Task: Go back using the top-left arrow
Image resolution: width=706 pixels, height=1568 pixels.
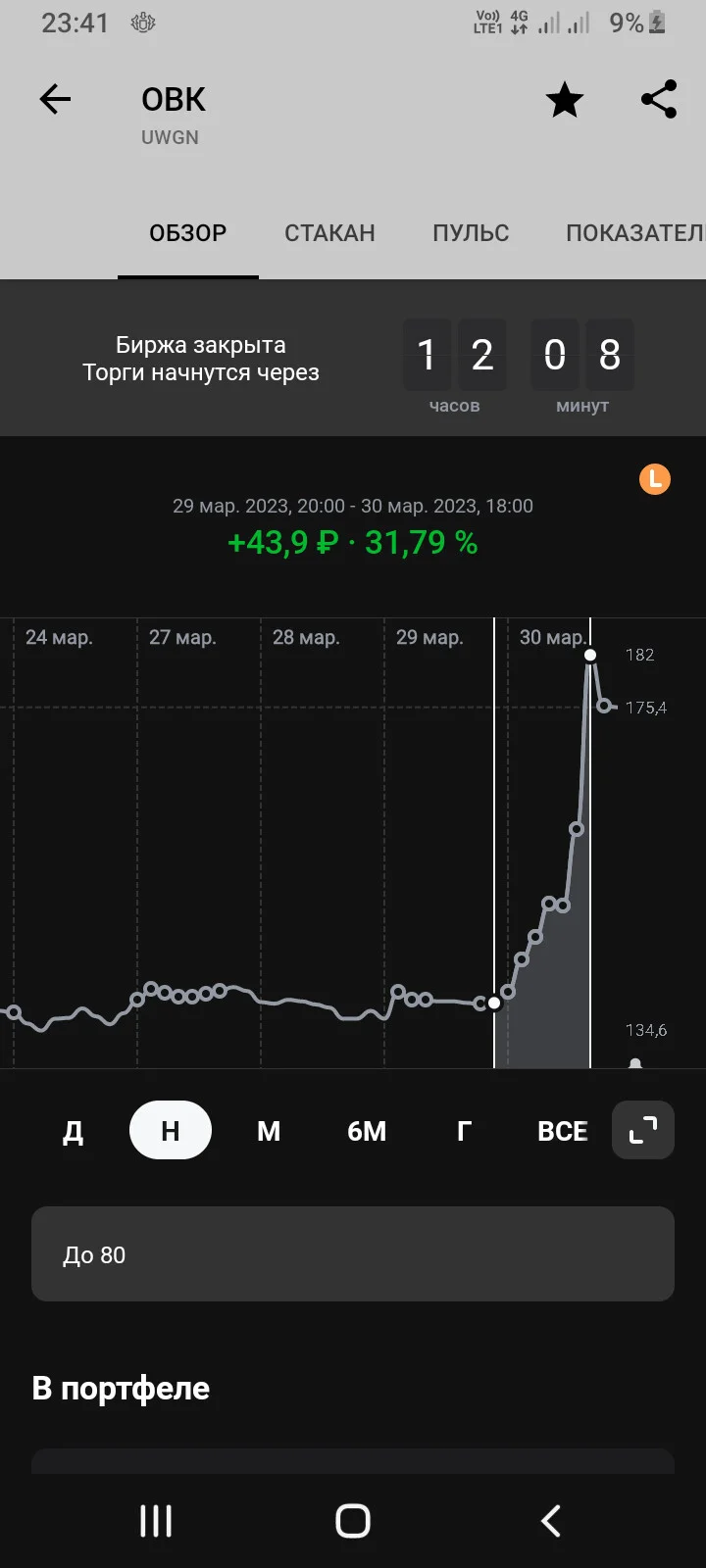Action: click(x=55, y=99)
